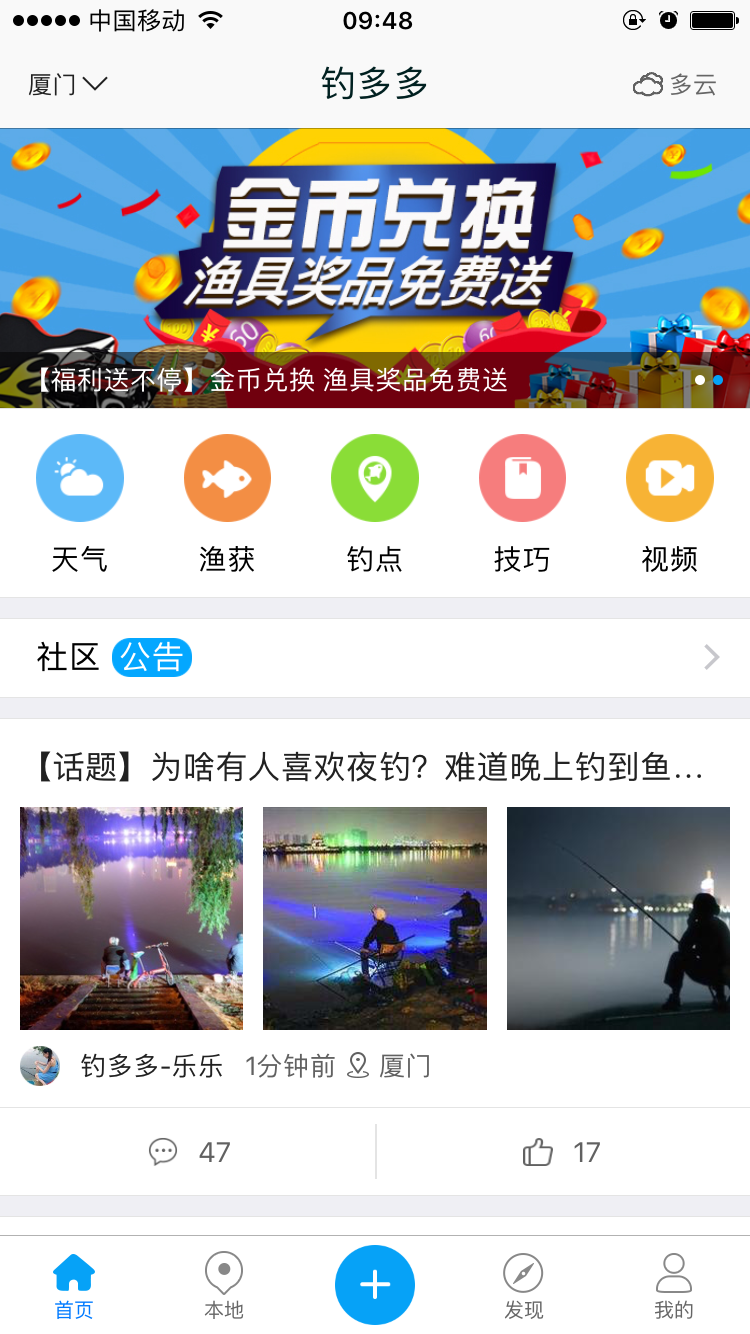Go to the 我的 tab

(x=673, y=1287)
